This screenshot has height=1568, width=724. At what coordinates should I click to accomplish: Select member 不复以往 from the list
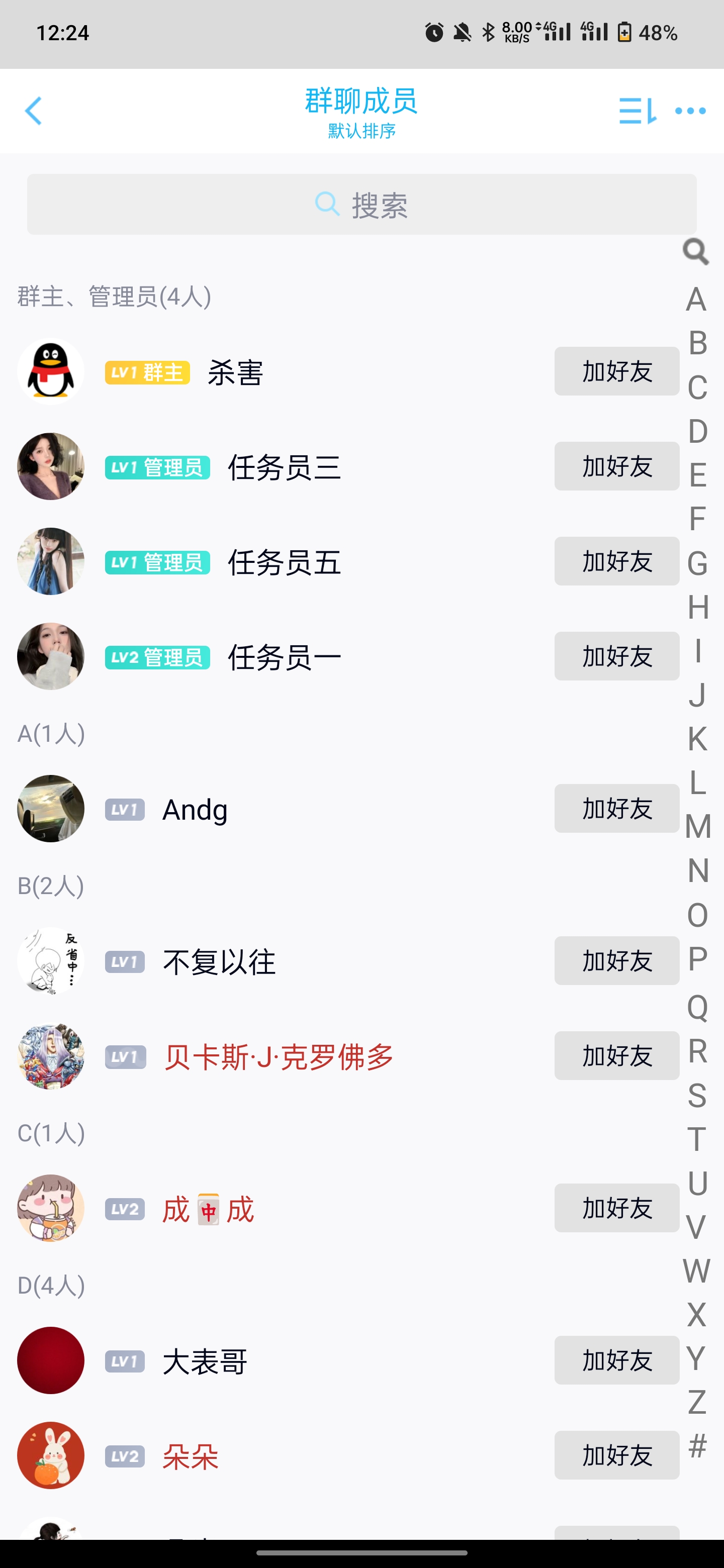click(x=219, y=961)
